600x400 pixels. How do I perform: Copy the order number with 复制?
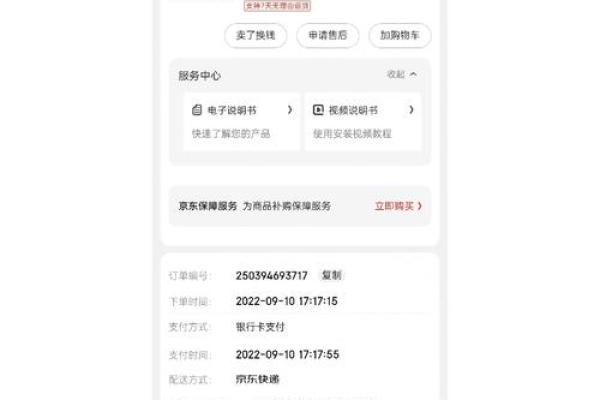pyautogui.click(x=331, y=275)
